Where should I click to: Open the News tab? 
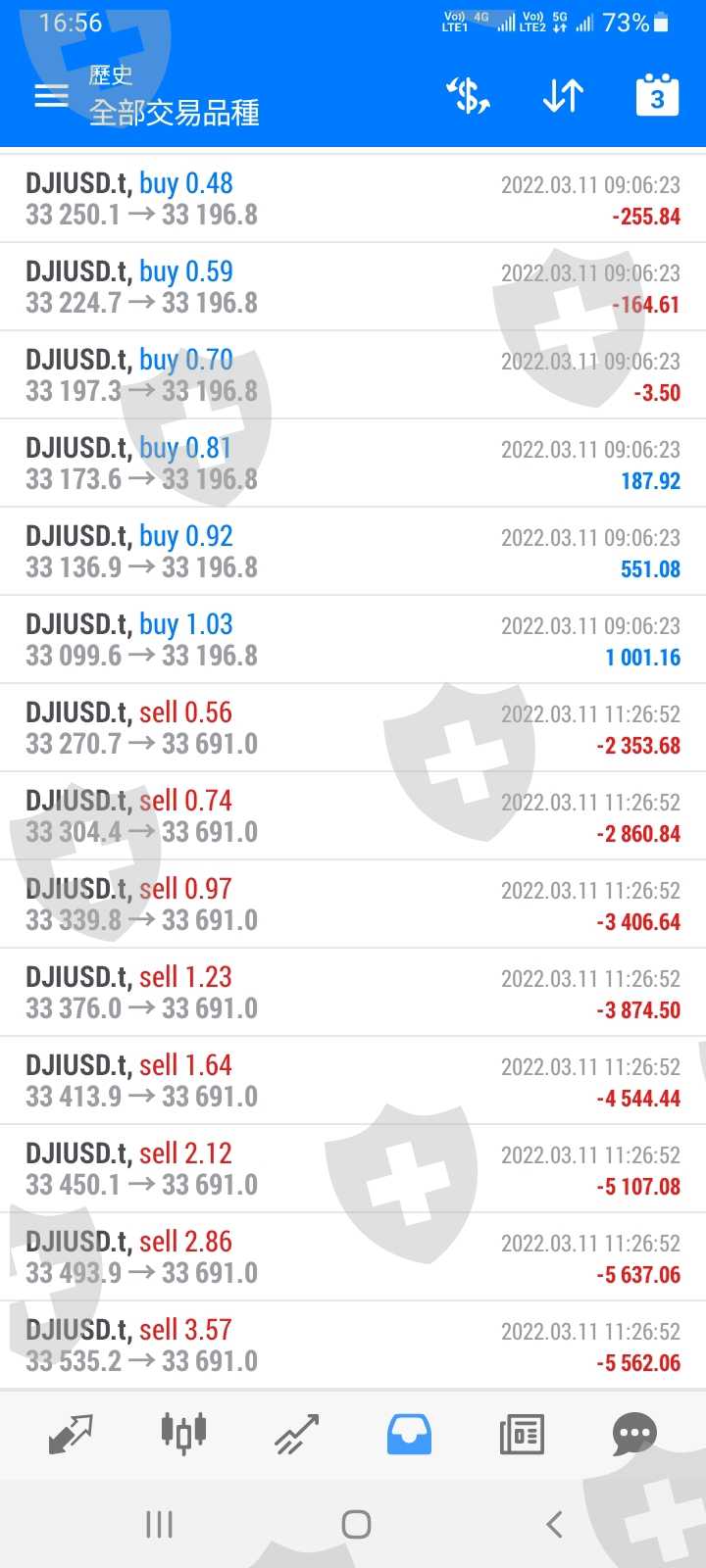522,1435
